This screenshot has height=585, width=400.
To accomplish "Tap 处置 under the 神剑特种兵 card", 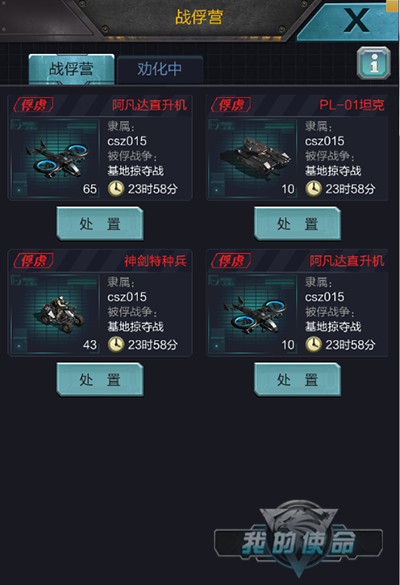I will 100,379.
